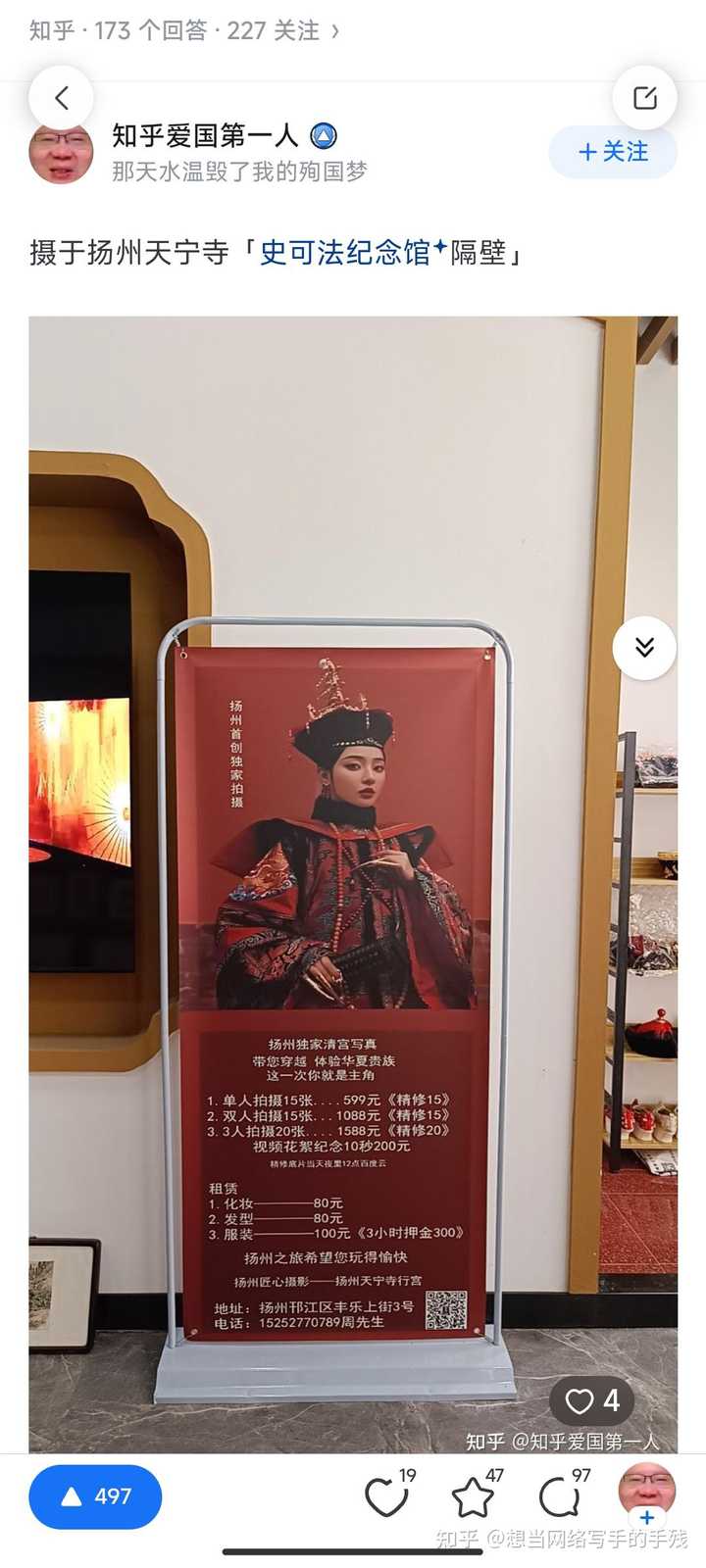Screen dimensions: 706x1568
Task: Tap the heart icon with 19 count
Action: (386, 1497)
